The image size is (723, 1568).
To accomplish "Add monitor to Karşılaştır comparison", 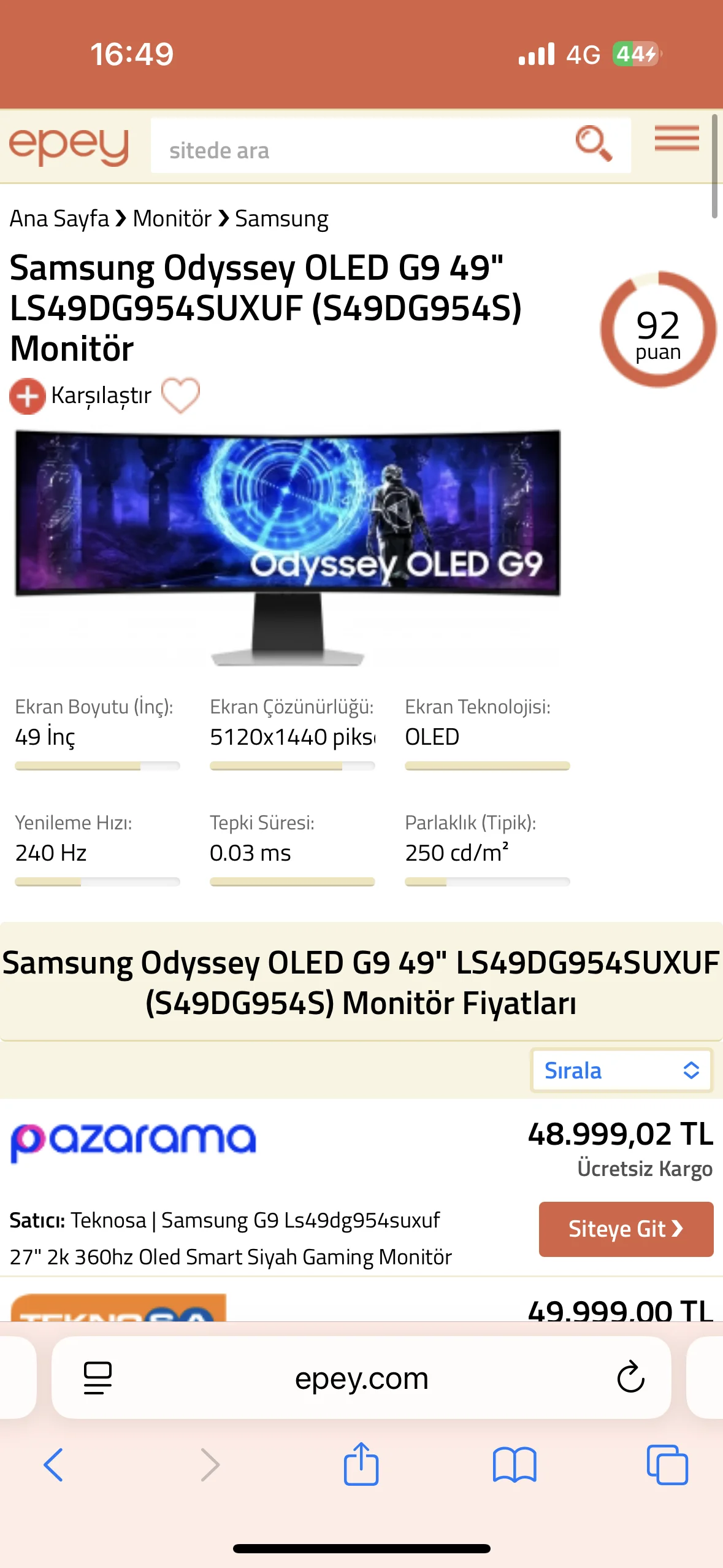I will 80,396.
